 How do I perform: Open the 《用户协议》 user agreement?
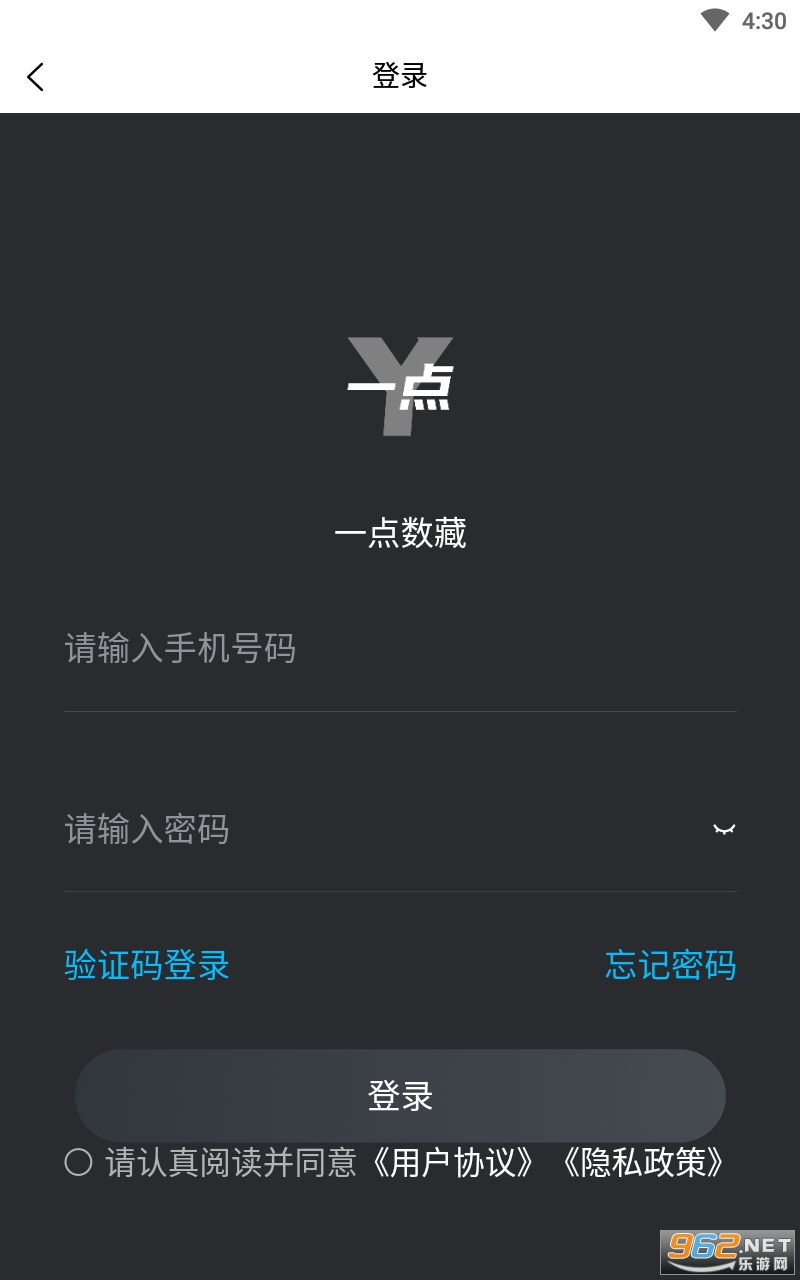click(x=453, y=1162)
